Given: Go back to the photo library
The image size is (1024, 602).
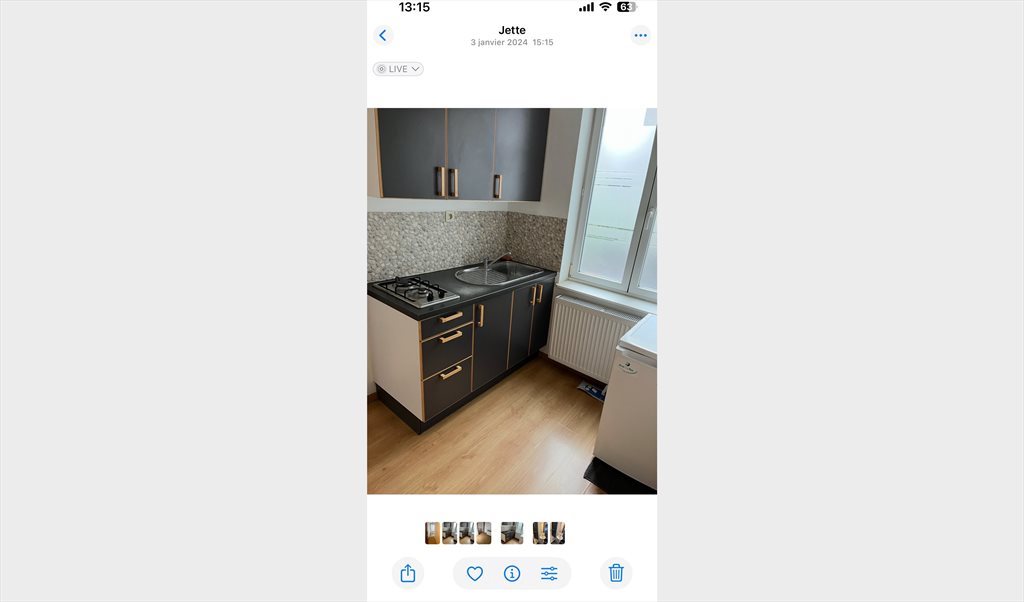Looking at the screenshot, I should point(383,35).
